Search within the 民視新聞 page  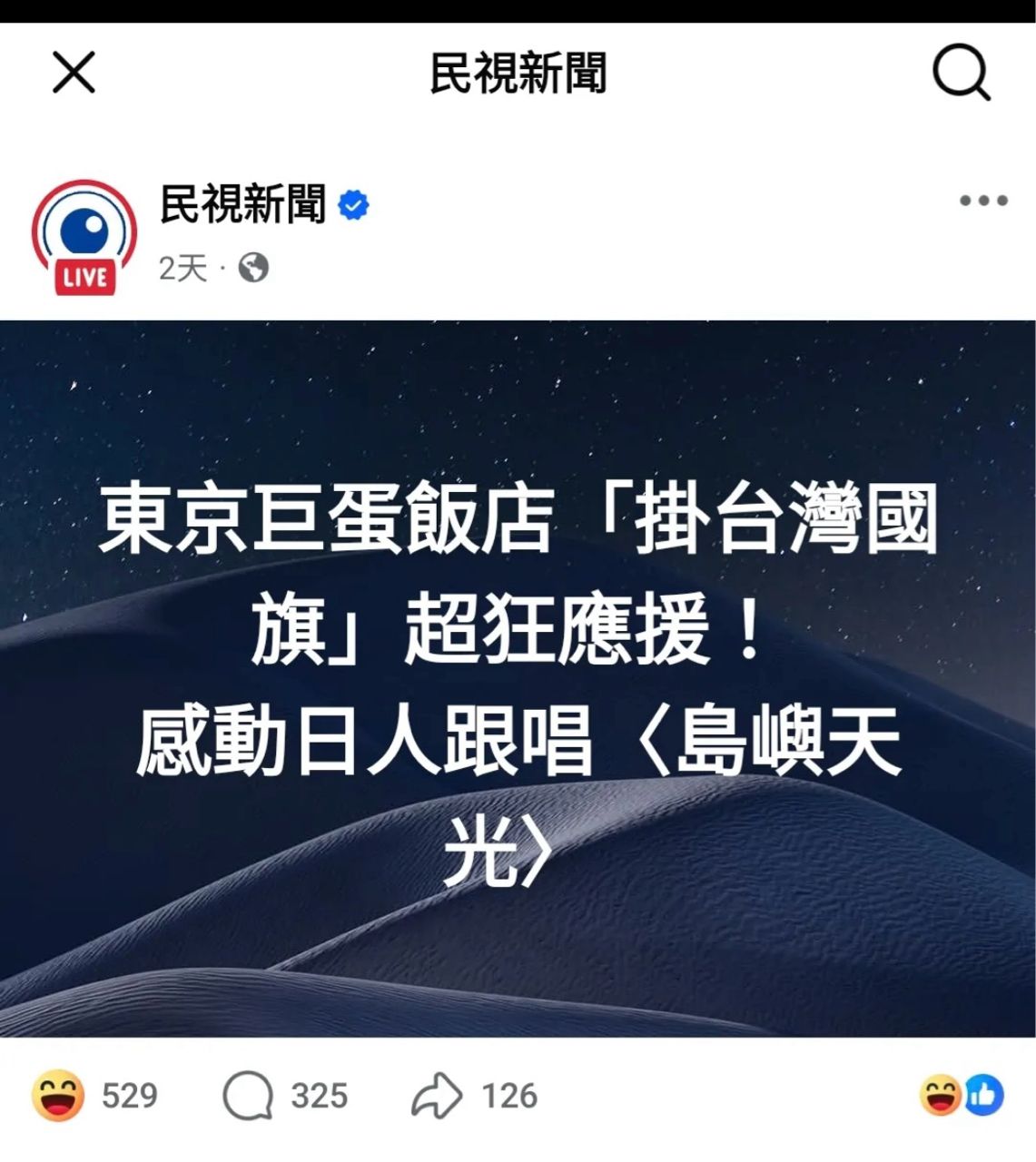pos(961,73)
